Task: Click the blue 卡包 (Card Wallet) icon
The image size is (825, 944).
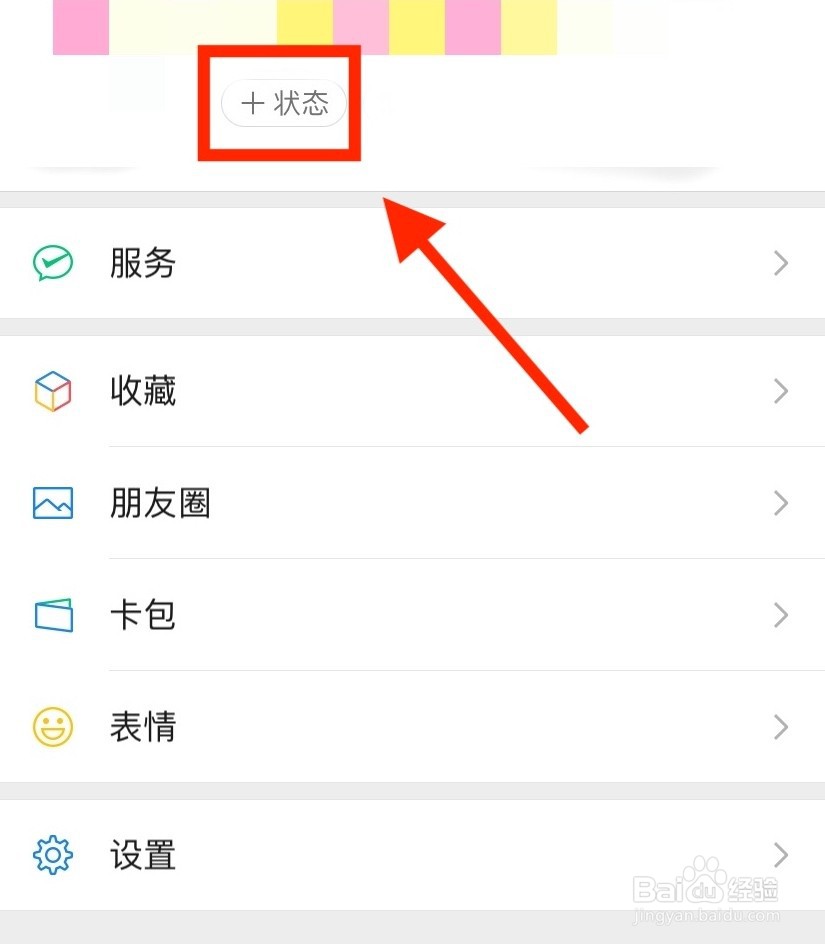Action: tap(52, 615)
